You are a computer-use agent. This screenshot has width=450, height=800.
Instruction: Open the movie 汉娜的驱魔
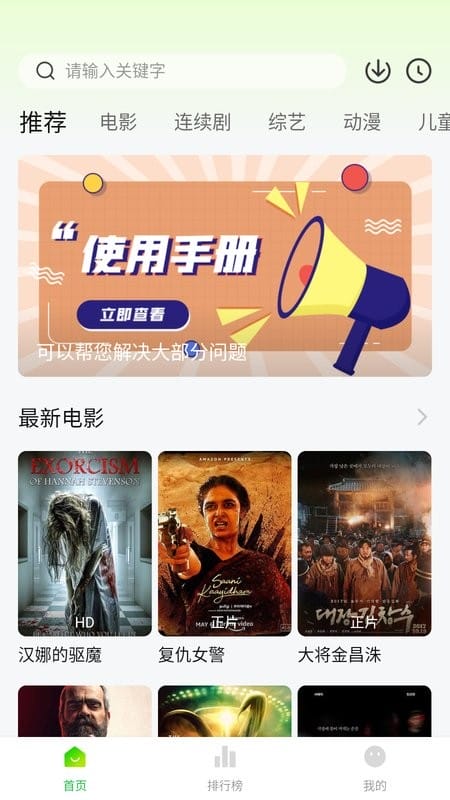85,558
